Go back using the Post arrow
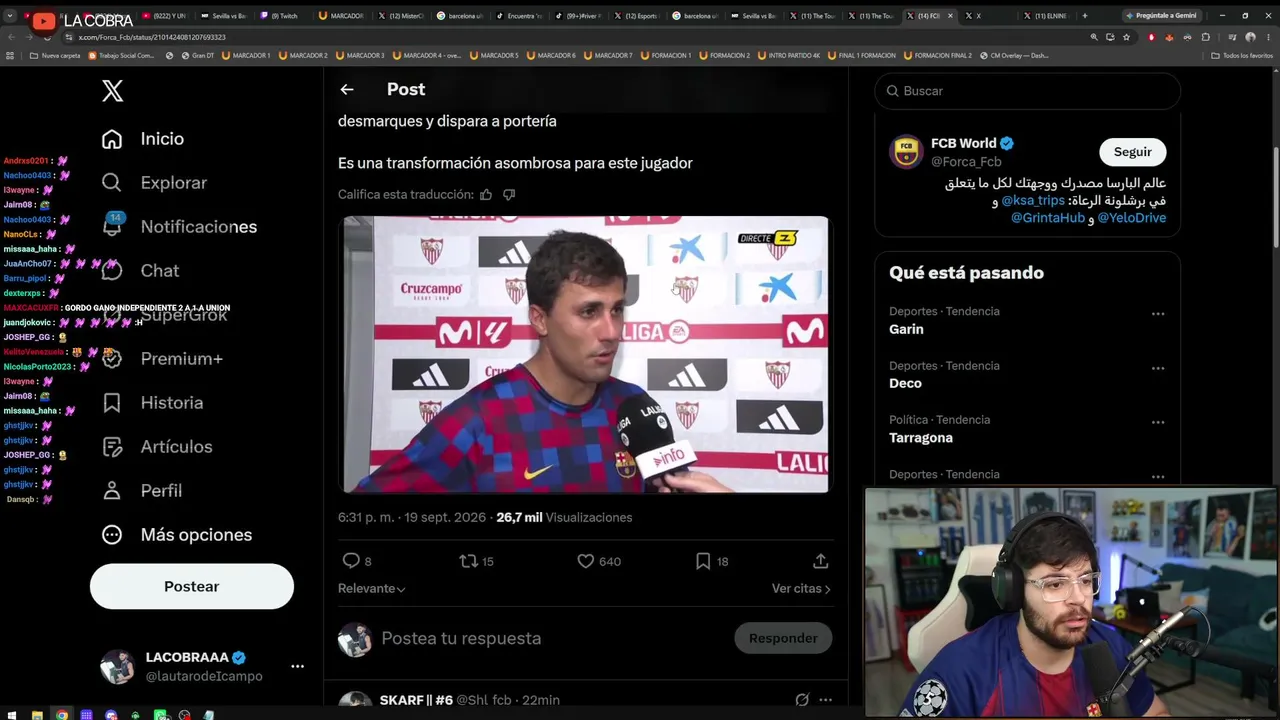The image size is (1280, 720). point(347,90)
